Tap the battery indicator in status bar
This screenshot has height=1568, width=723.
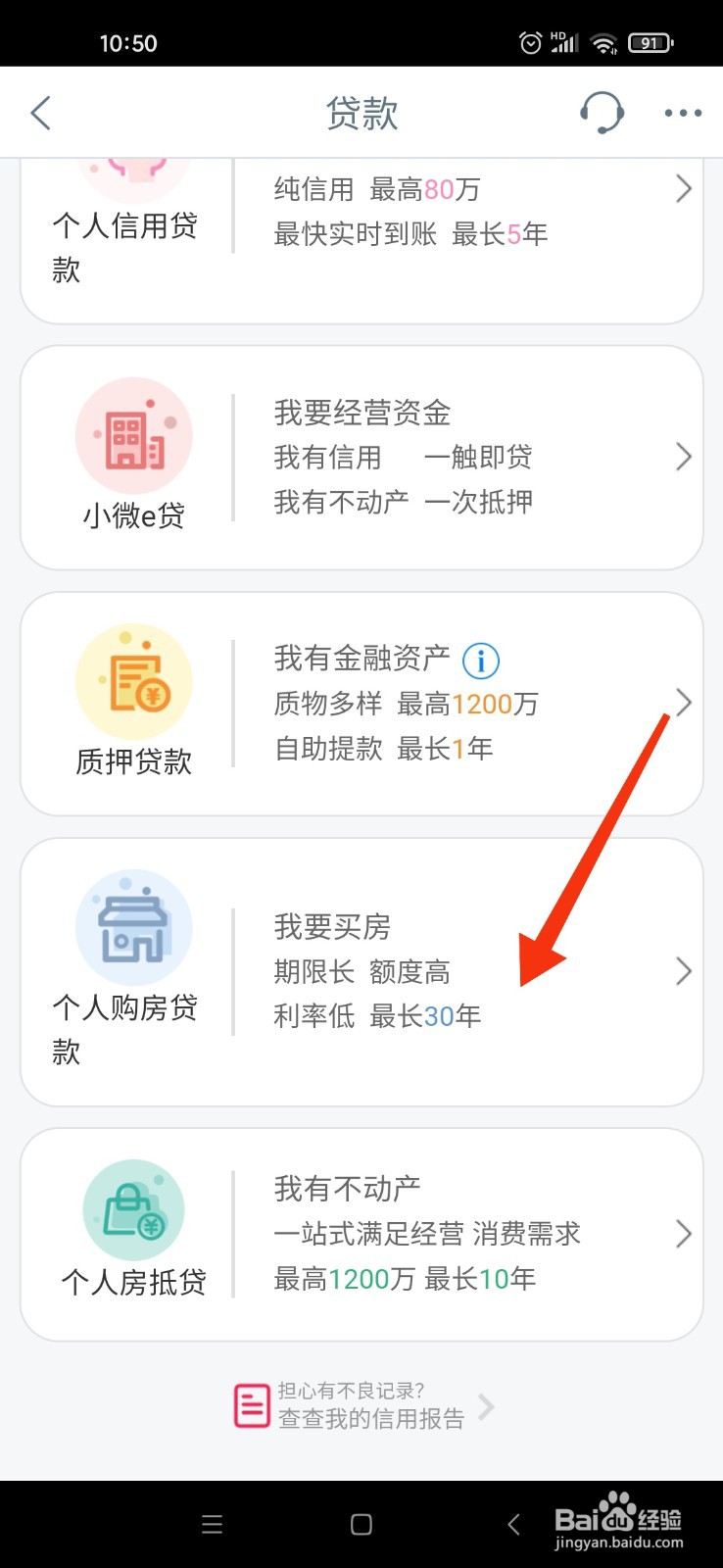652,42
